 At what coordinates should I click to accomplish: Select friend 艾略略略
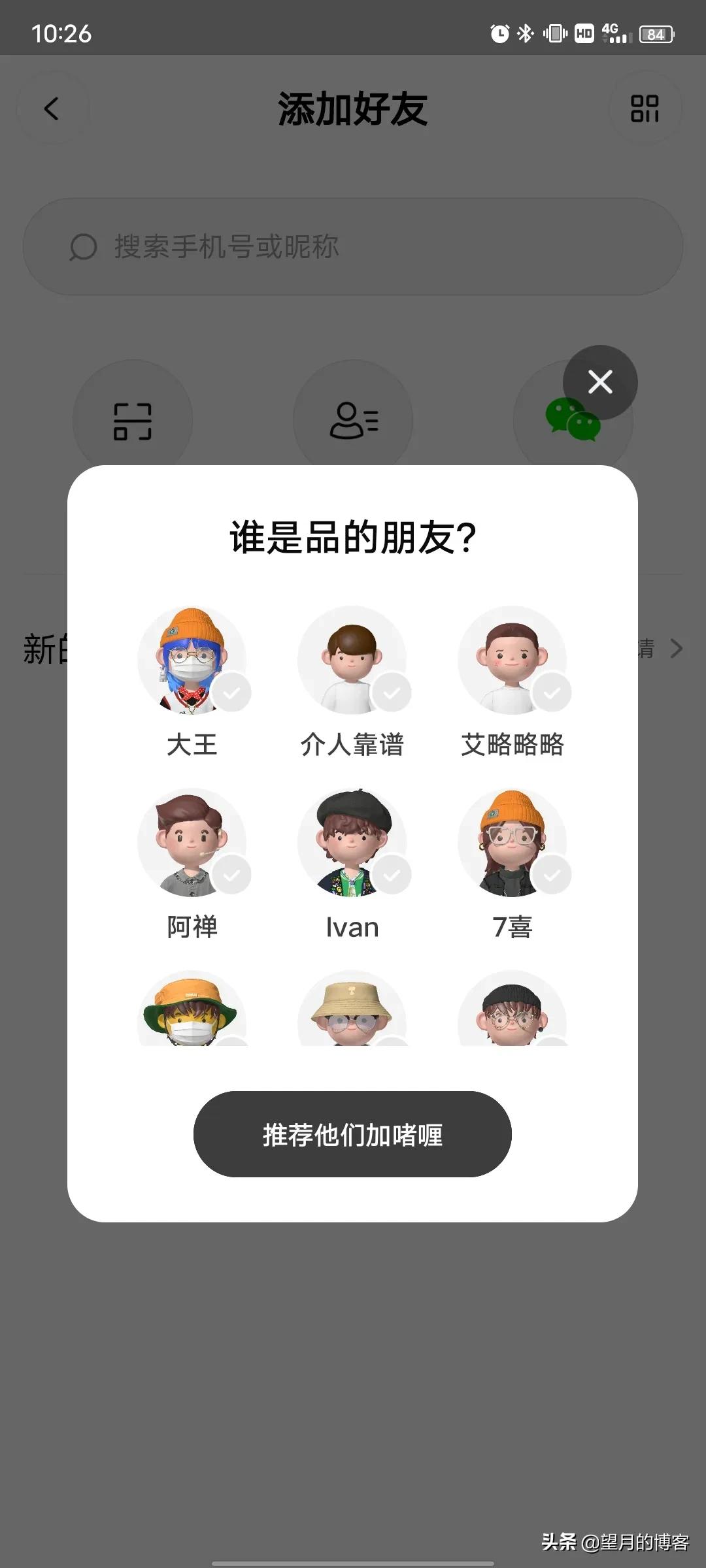point(513,661)
